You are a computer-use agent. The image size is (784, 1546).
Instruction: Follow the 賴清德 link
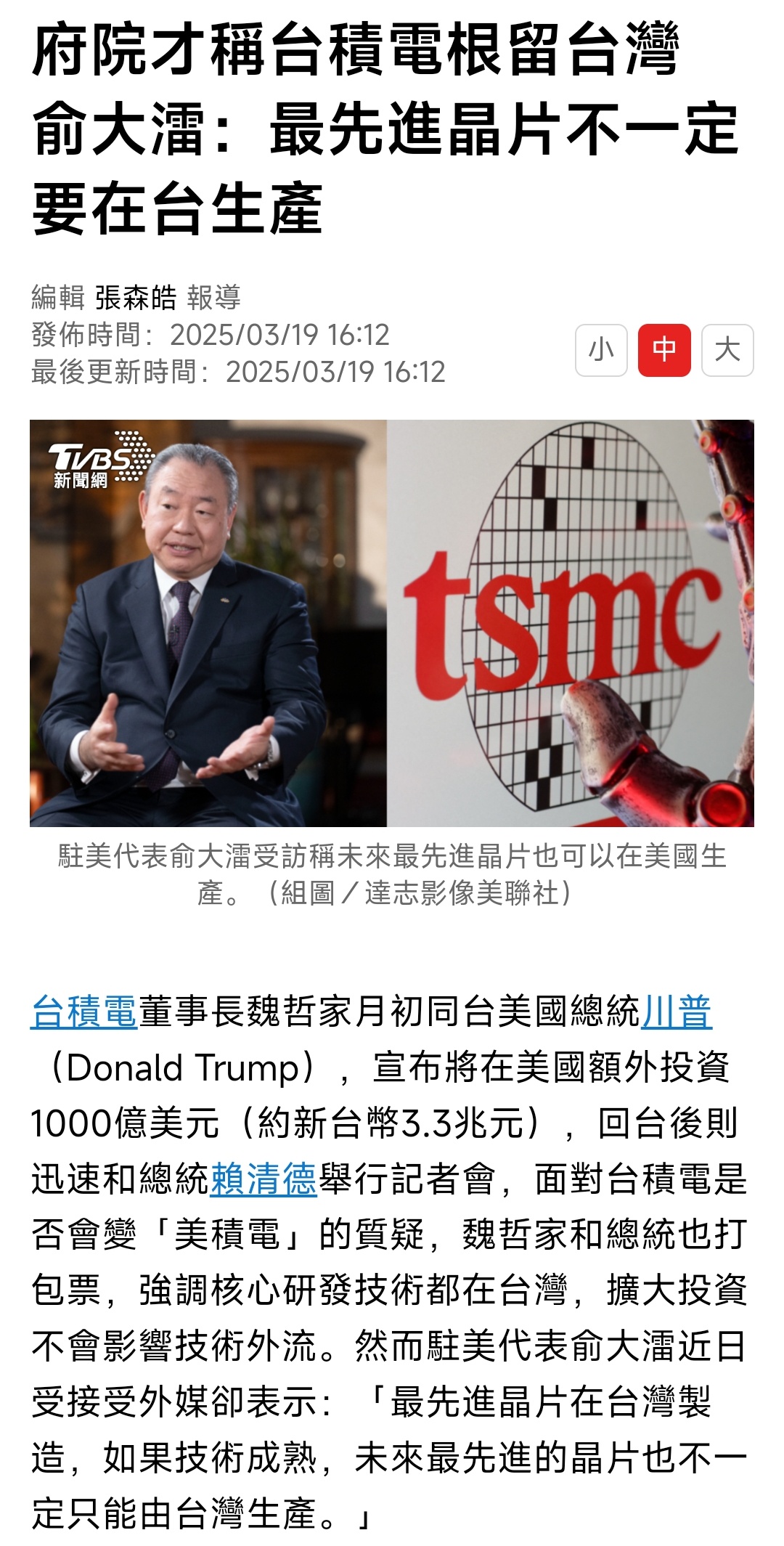(x=264, y=1178)
